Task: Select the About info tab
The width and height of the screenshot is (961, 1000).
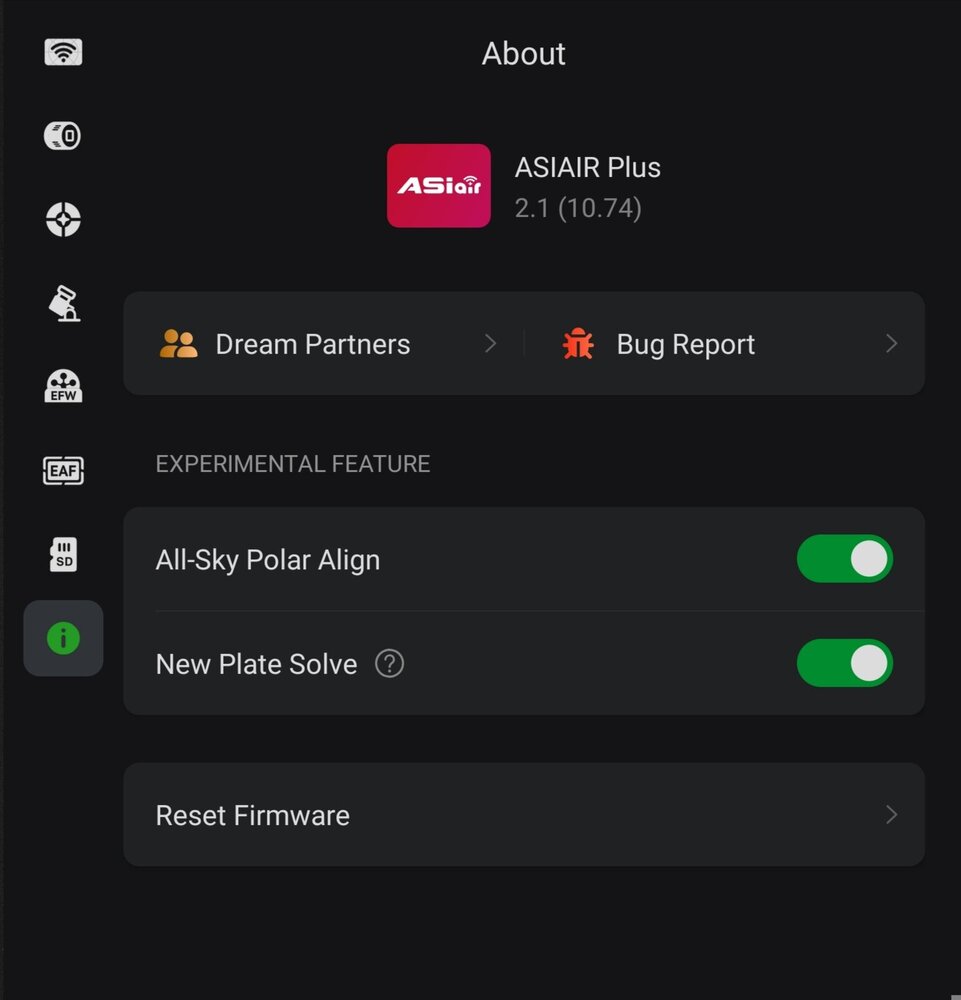Action: tap(63, 638)
